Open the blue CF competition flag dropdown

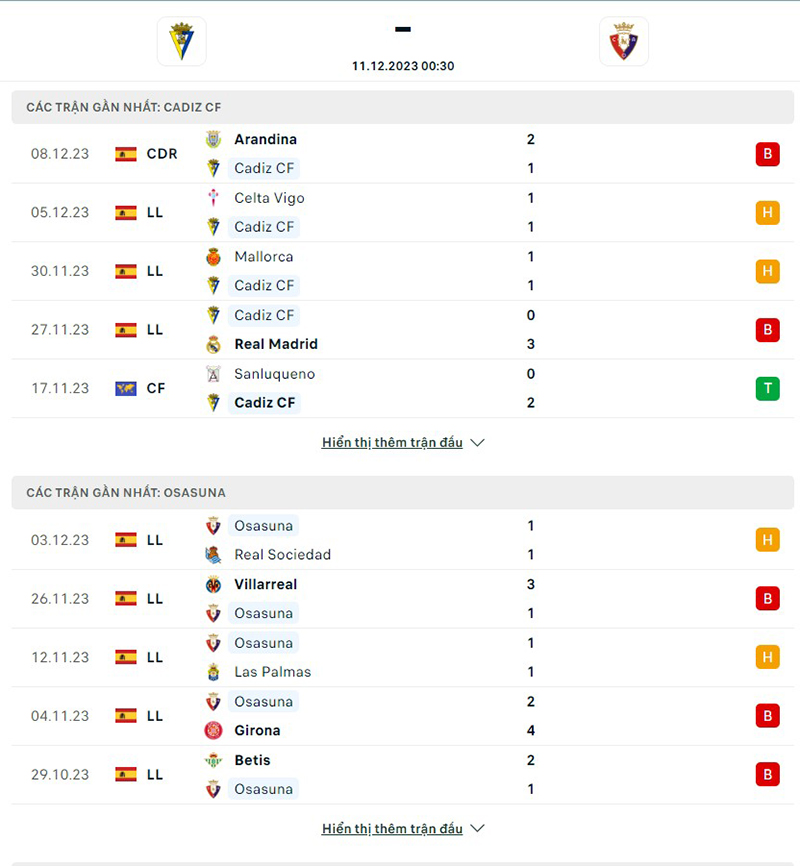pos(124,388)
